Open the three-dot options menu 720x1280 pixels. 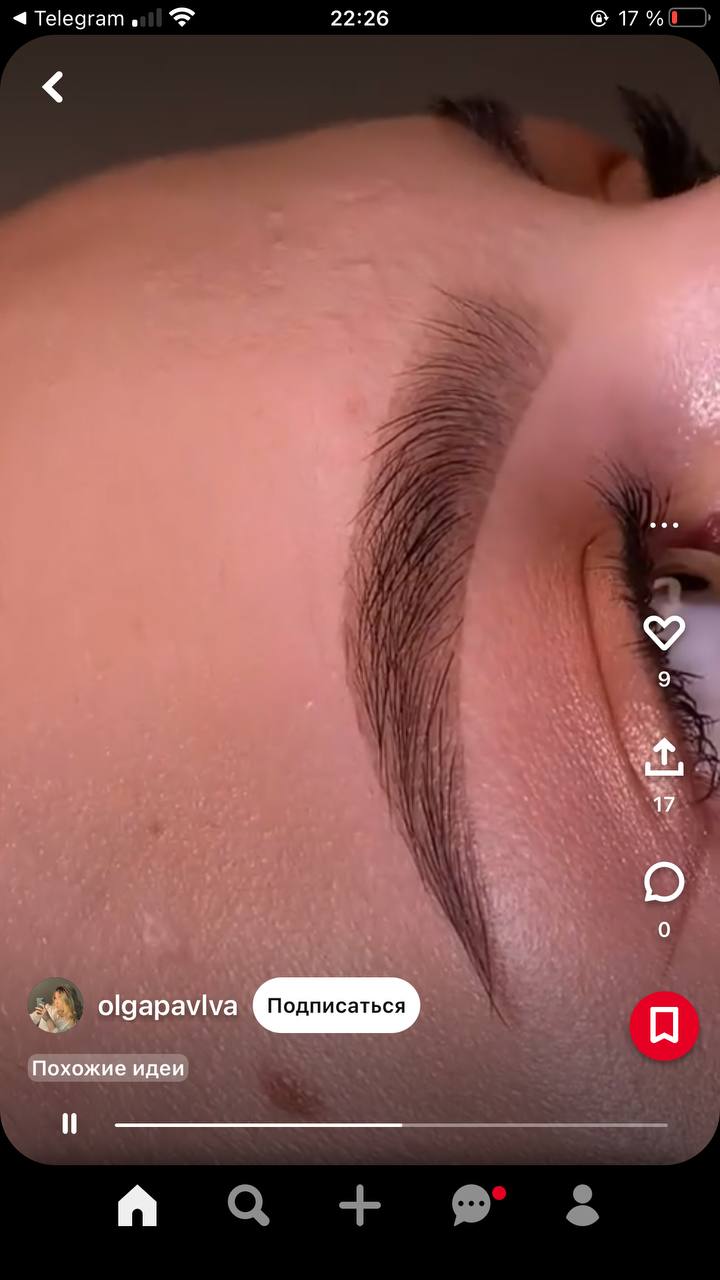(664, 525)
